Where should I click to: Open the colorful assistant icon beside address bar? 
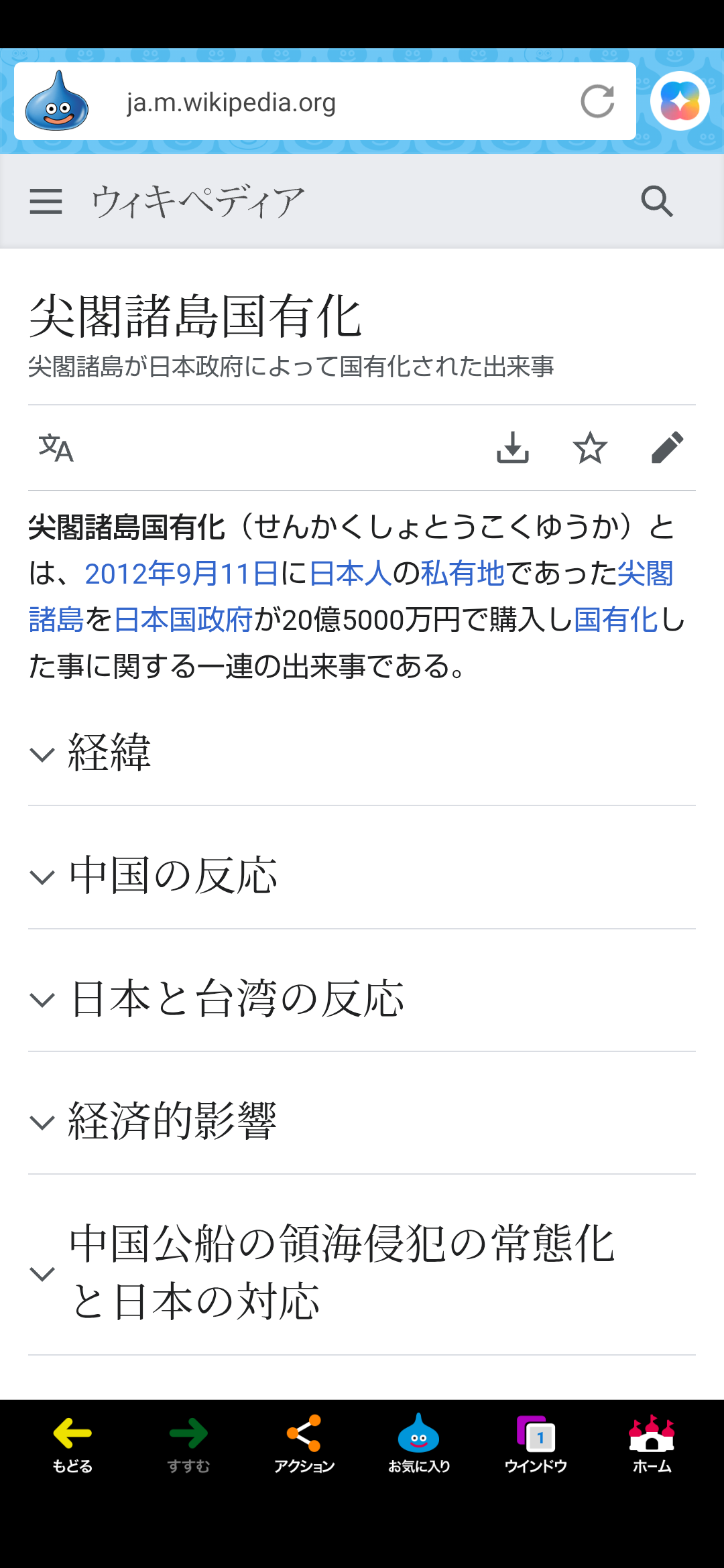(x=680, y=101)
